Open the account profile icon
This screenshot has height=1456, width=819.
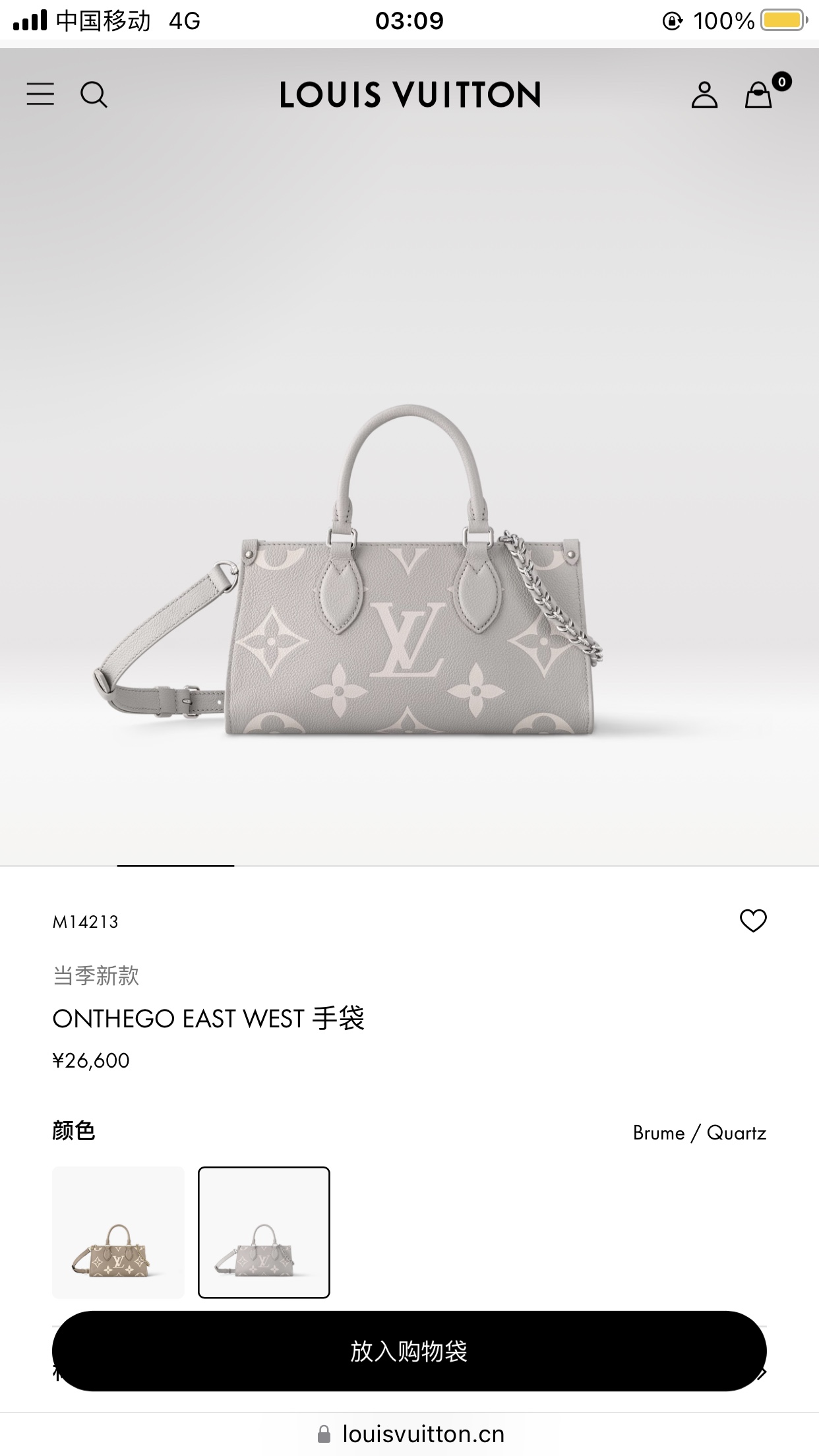coord(704,95)
